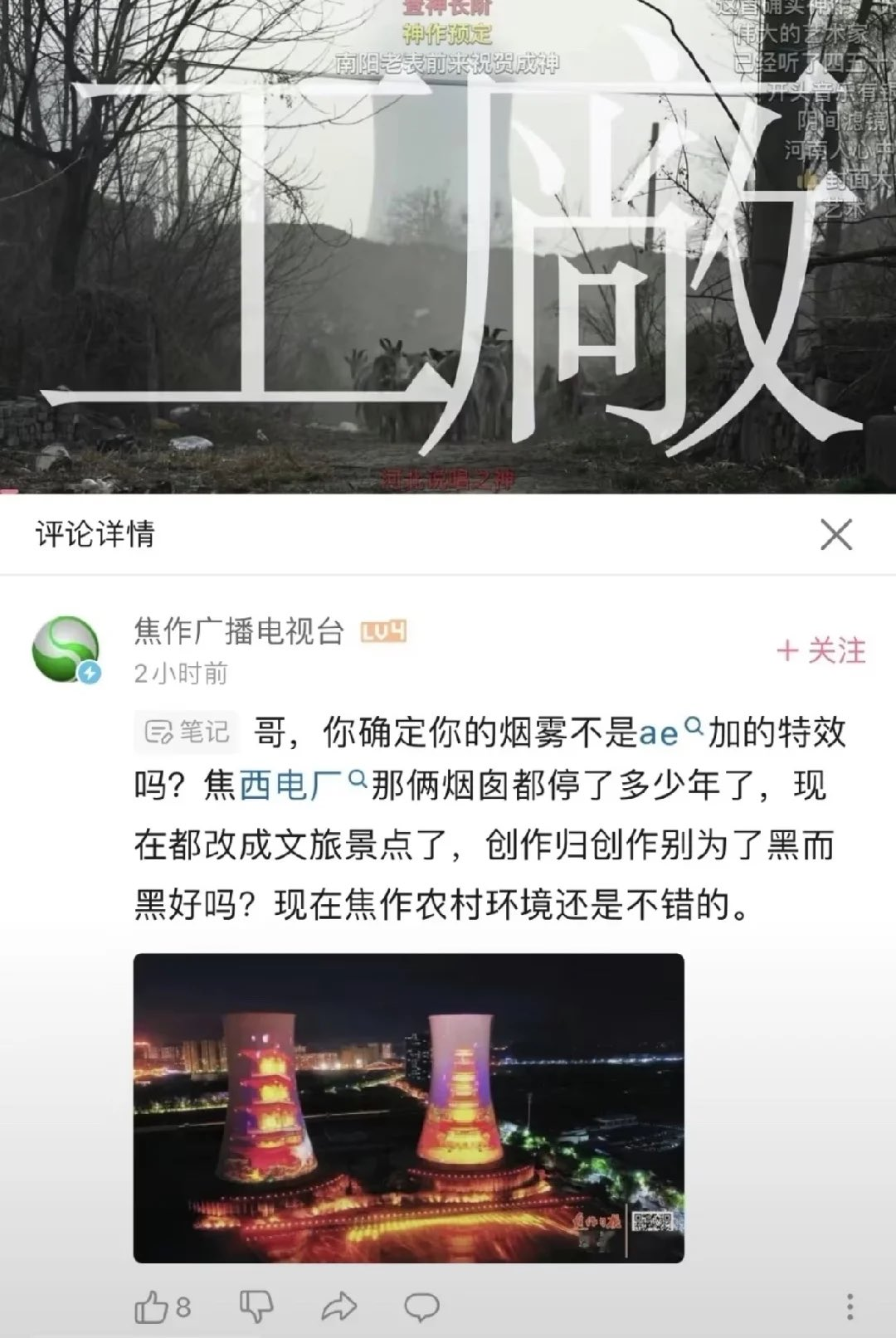Follow 焦作广播电视台 with the 关注 button
Image resolution: width=896 pixels, height=1338 pixels.
tap(821, 651)
